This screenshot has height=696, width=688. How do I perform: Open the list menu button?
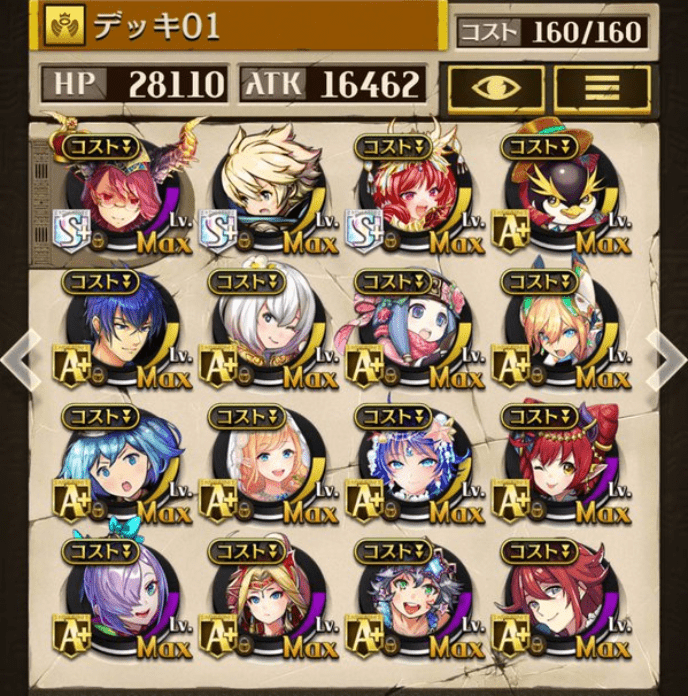[x=600, y=88]
